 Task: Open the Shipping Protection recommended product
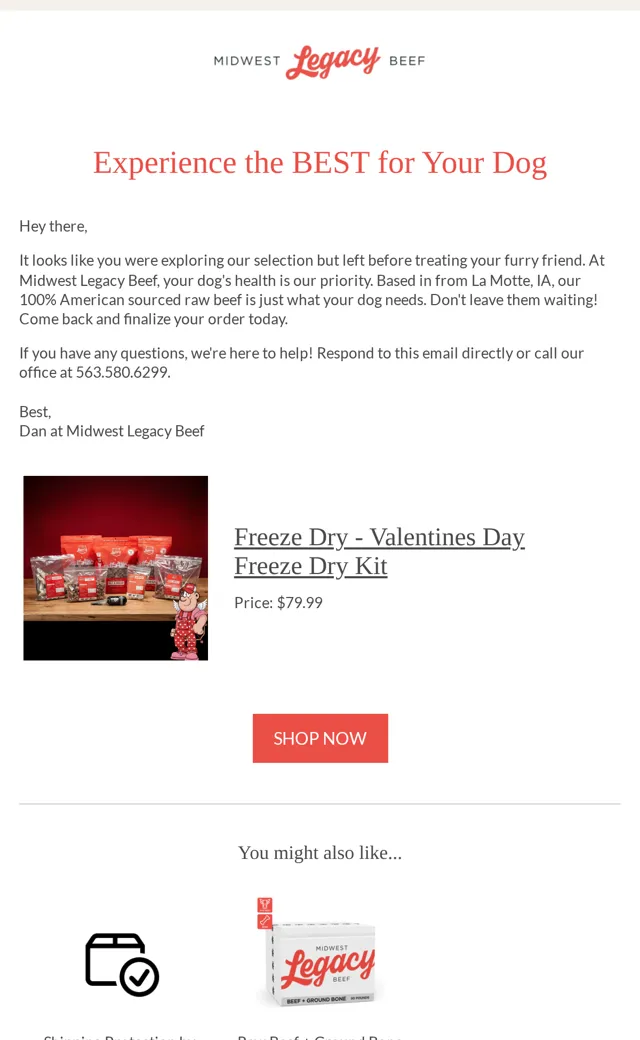(121, 964)
